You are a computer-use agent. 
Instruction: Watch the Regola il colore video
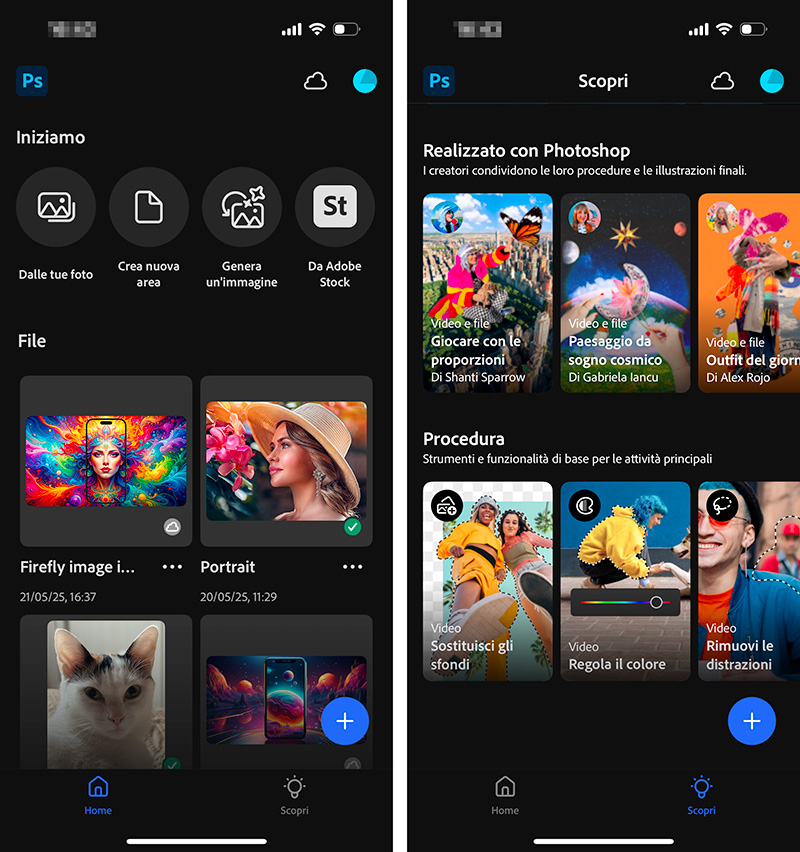[625, 580]
